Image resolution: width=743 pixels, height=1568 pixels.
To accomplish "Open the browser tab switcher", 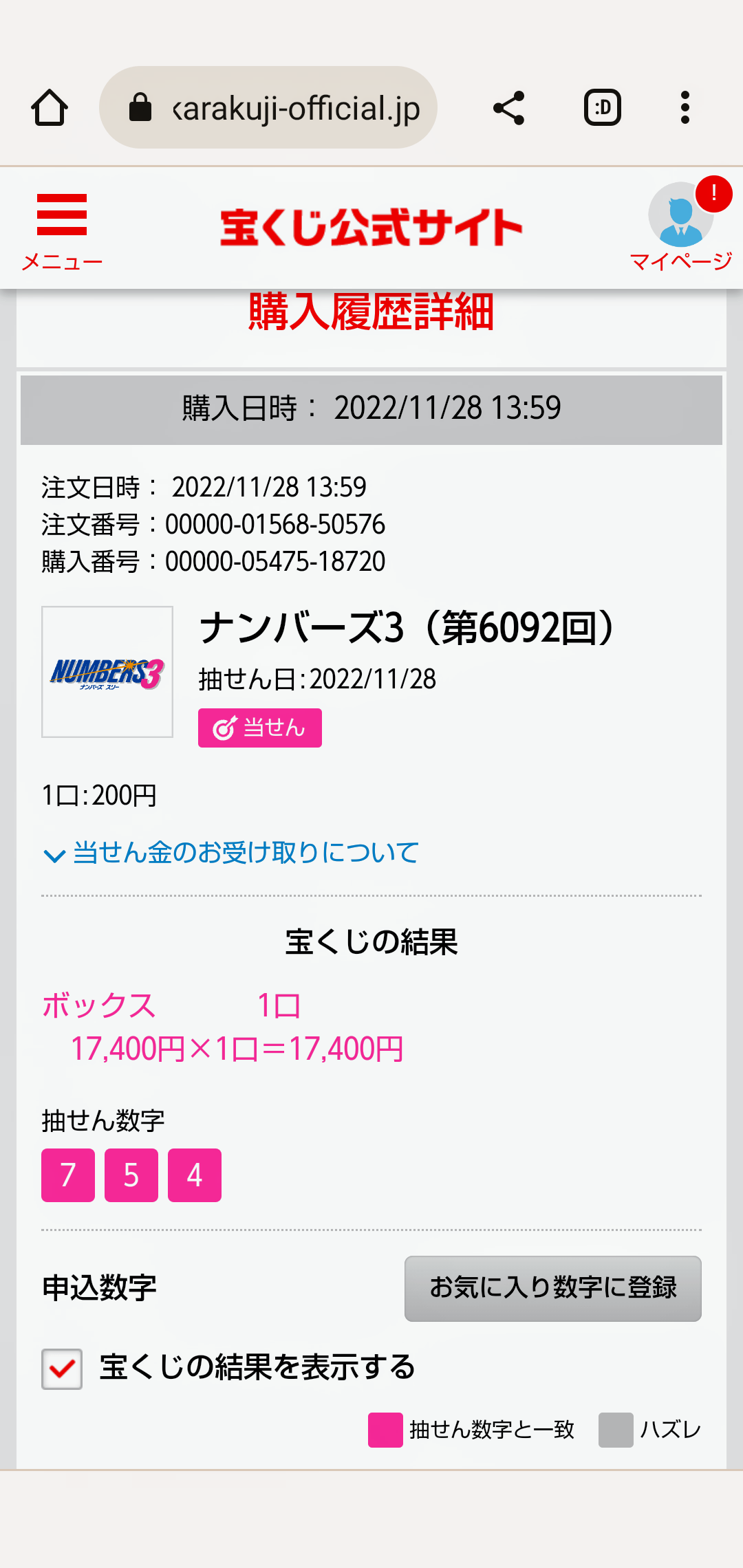I will coord(603,108).
